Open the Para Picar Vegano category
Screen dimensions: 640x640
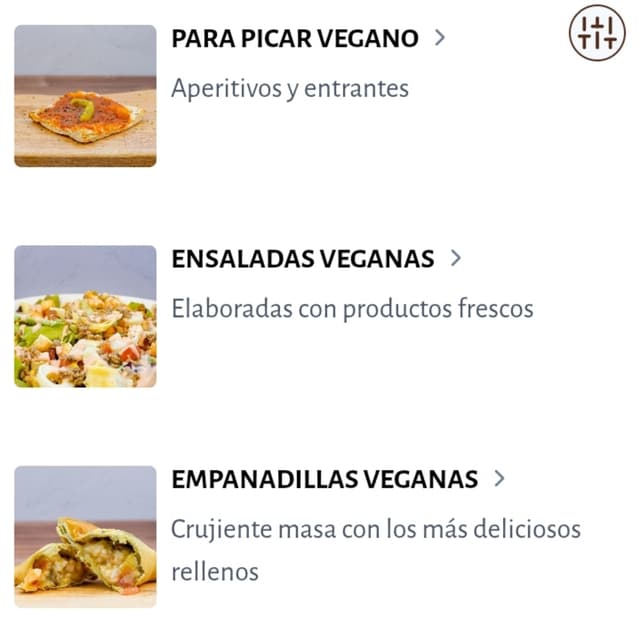pyautogui.click(x=295, y=39)
